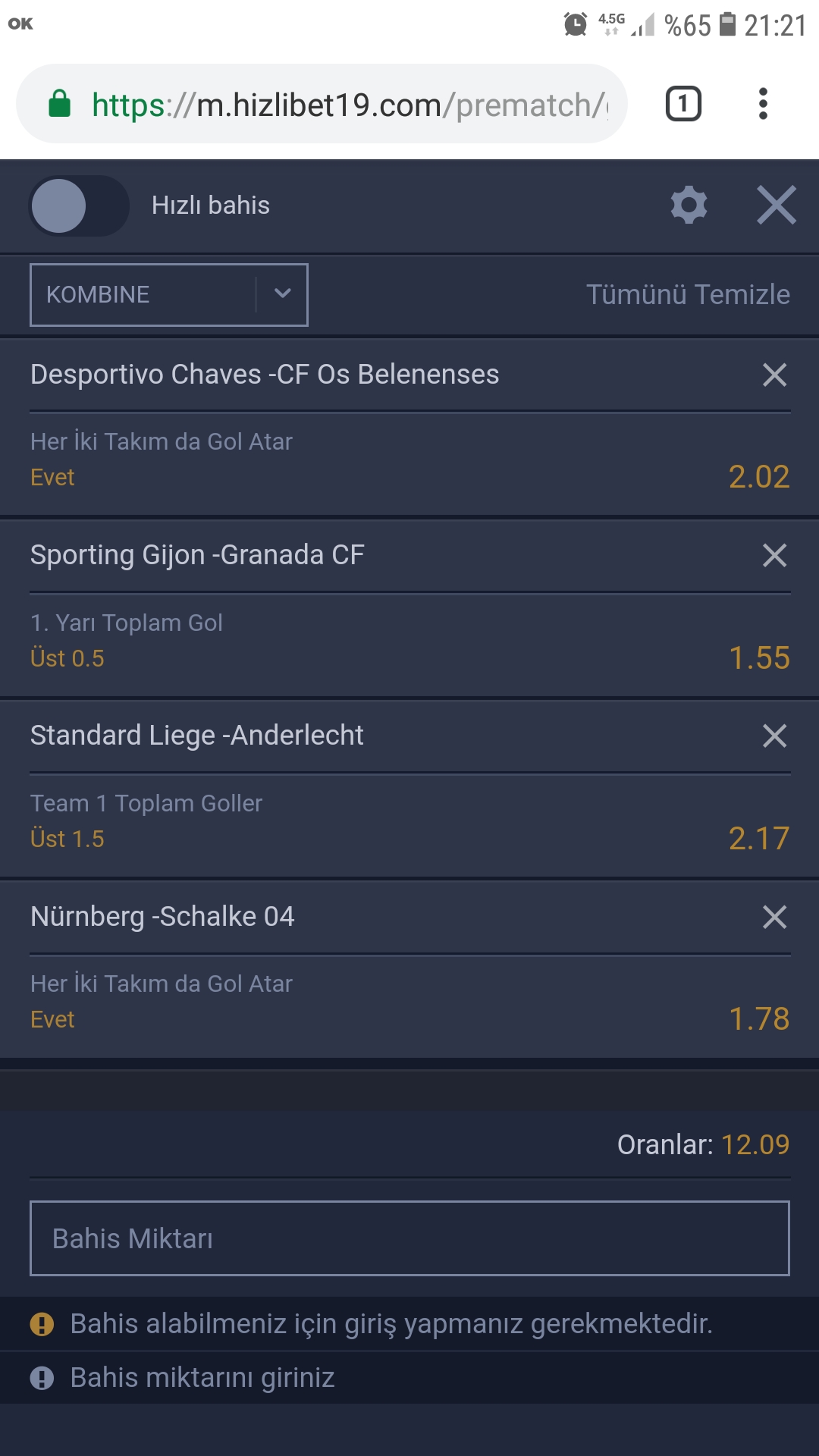The height and width of the screenshot is (1456, 819).
Task: Close the bet slip panel
Action: (x=777, y=205)
